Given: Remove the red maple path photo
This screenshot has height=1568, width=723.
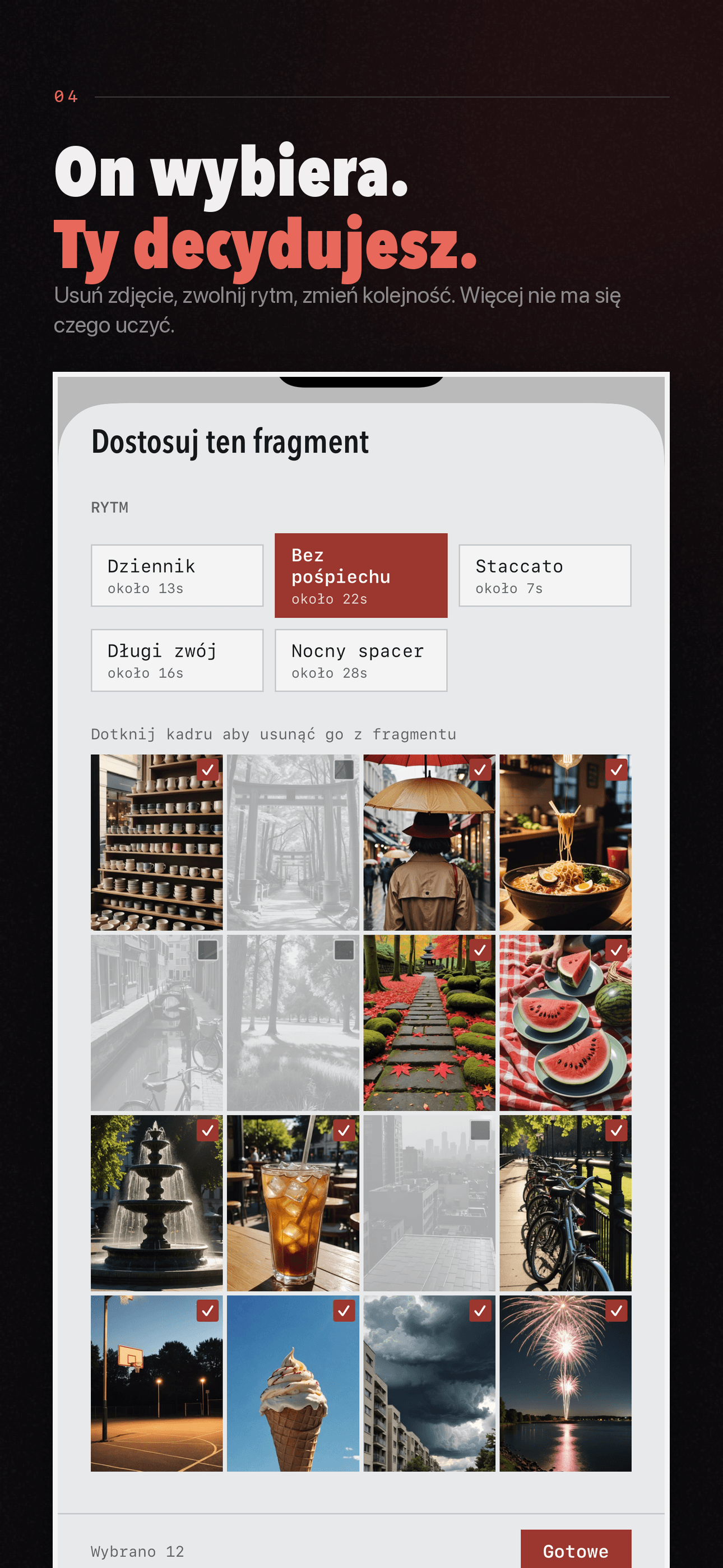Looking at the screenshot, I should click(x=429, y=1022).
